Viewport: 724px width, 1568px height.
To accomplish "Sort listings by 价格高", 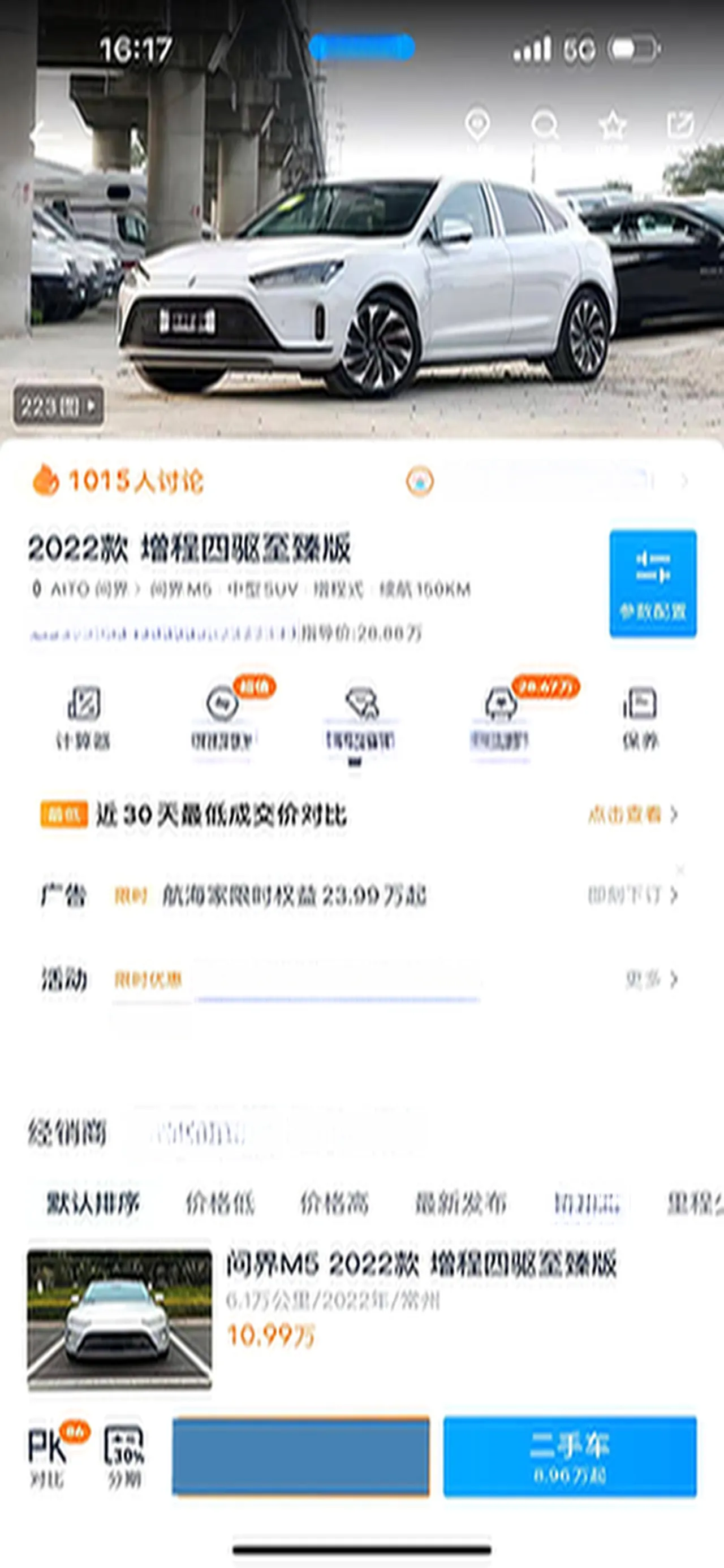I will tap(334, 1203).
